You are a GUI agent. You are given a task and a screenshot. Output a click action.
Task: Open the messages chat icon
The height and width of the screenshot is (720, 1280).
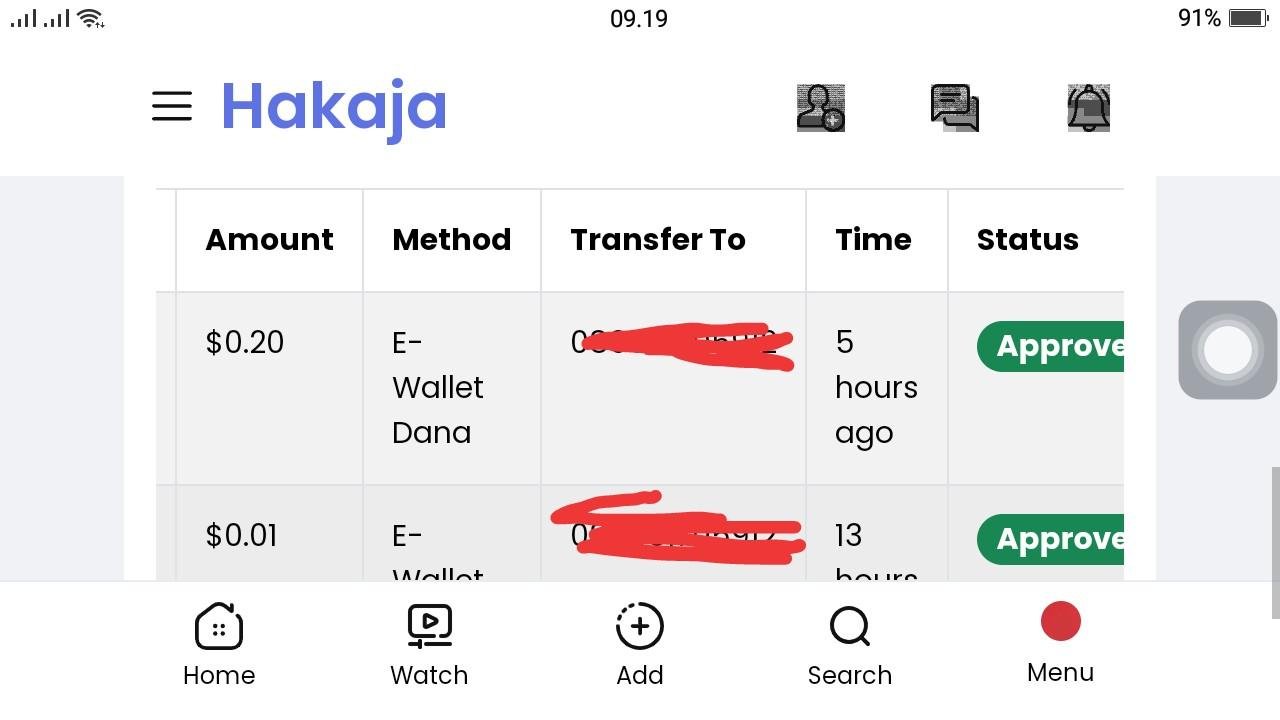click(954, 107)
